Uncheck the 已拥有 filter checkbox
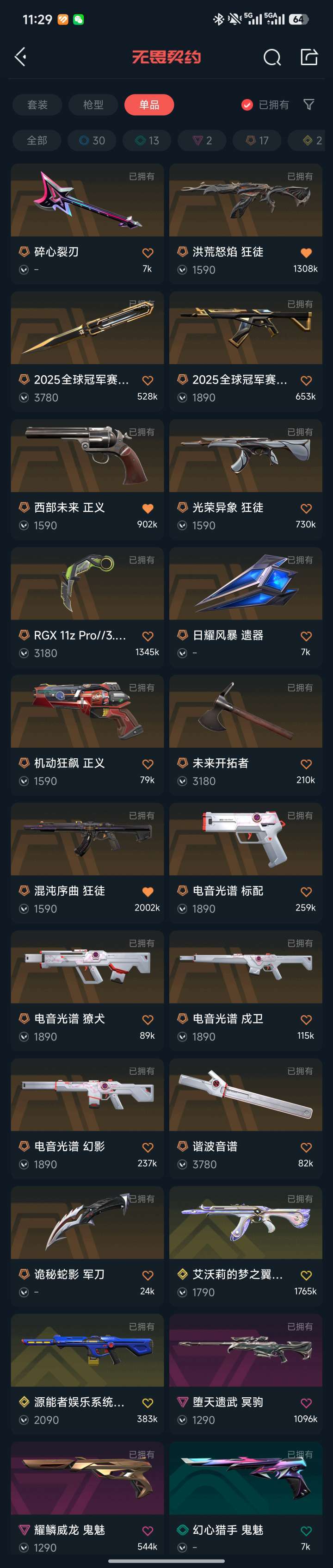The width and height of the screenshot is (333, 1568). 247,105
